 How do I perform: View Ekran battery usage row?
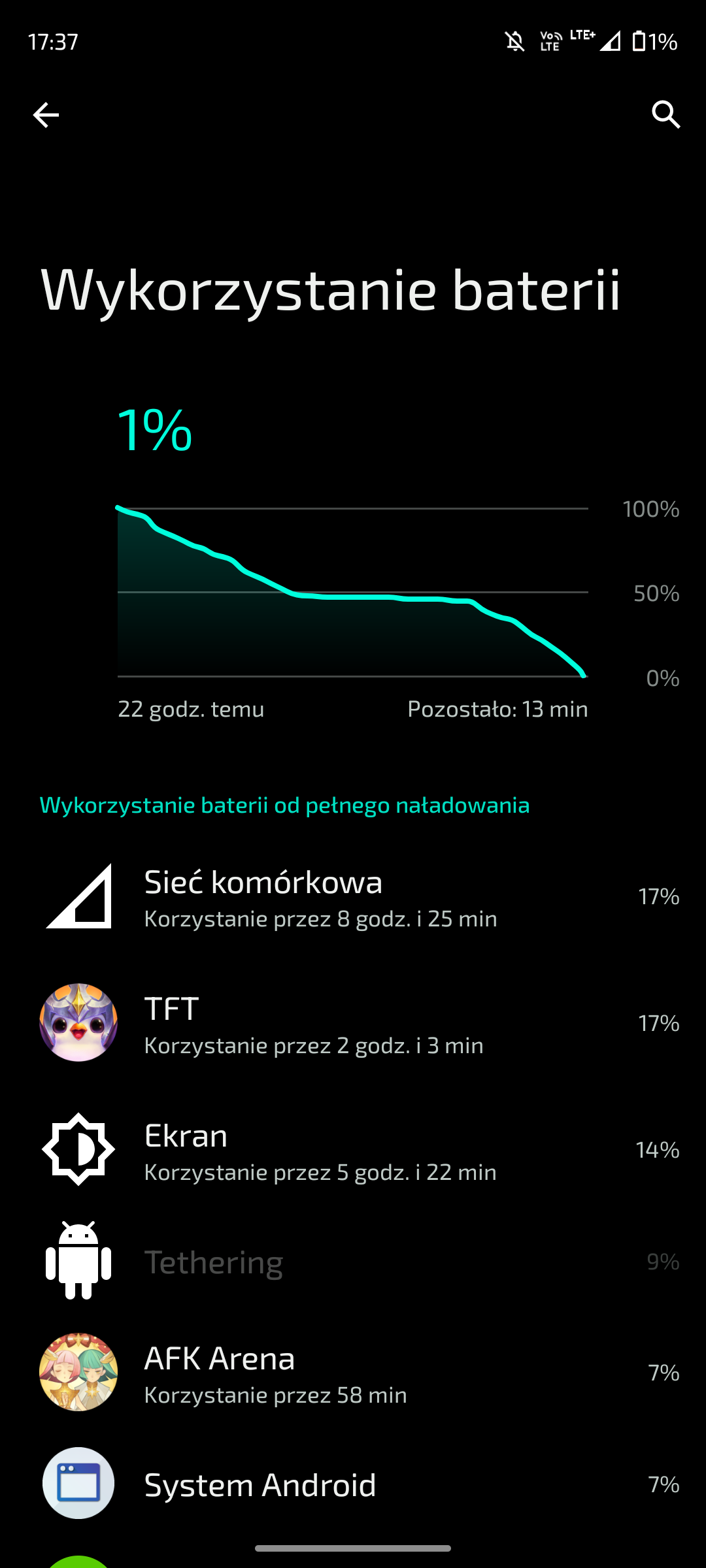coord(353,1150)
